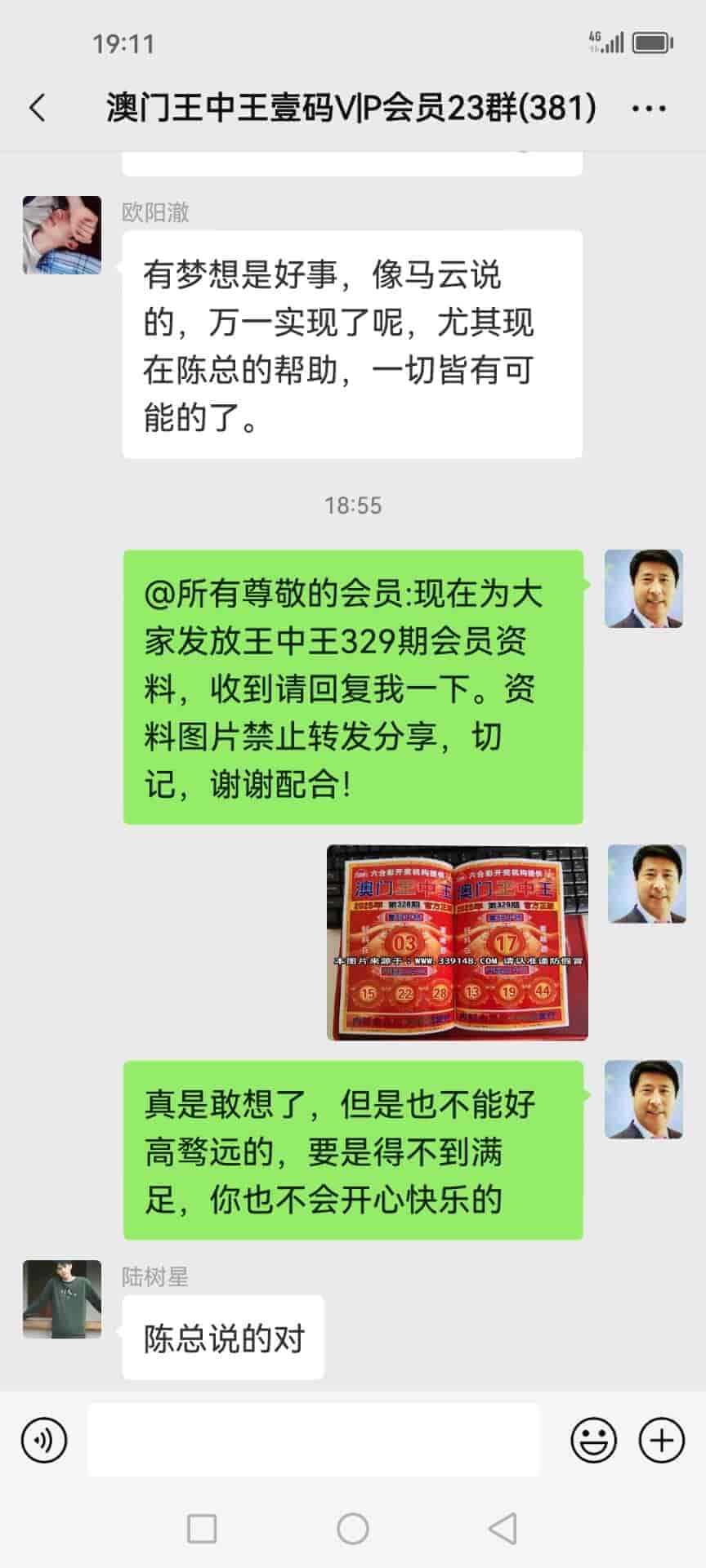Open 陆树星's profile avatar
This screenshot has height=1568, width=706.
(x=62, y=1299)
